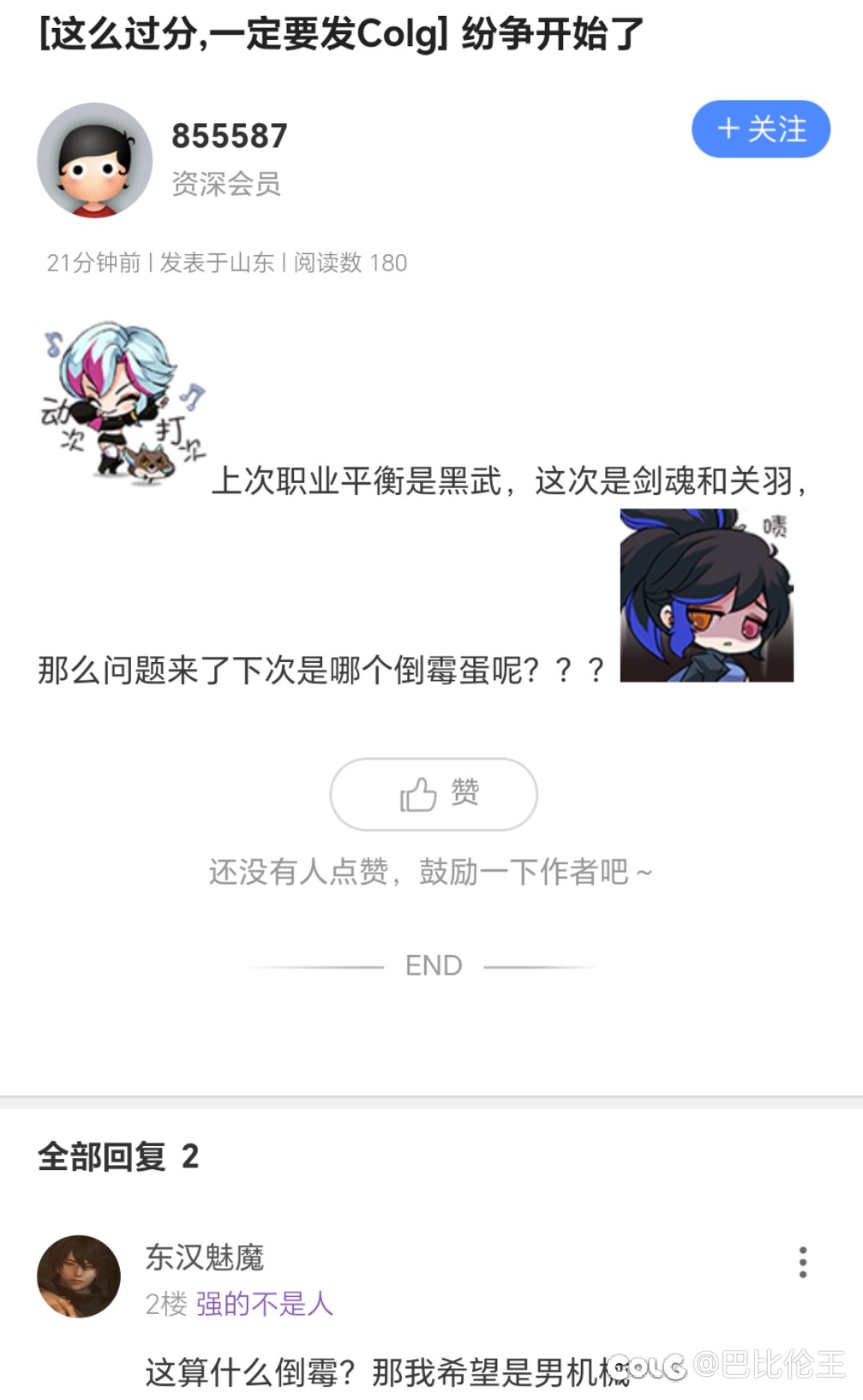Tap the plus icon inside the 关注 button
863x1400 pixels.
728,129
